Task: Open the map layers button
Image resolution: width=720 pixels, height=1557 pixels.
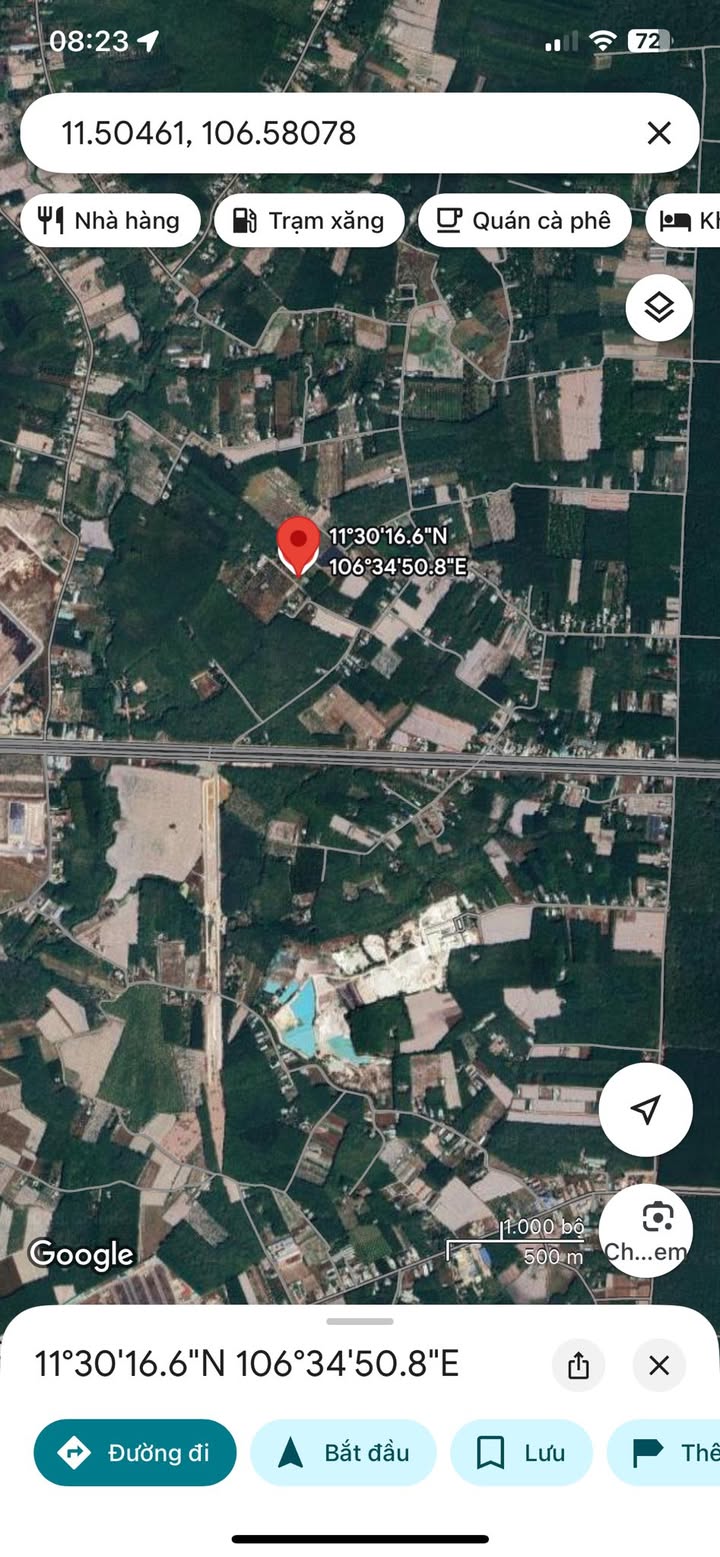Action: click(x=659, y=308)
